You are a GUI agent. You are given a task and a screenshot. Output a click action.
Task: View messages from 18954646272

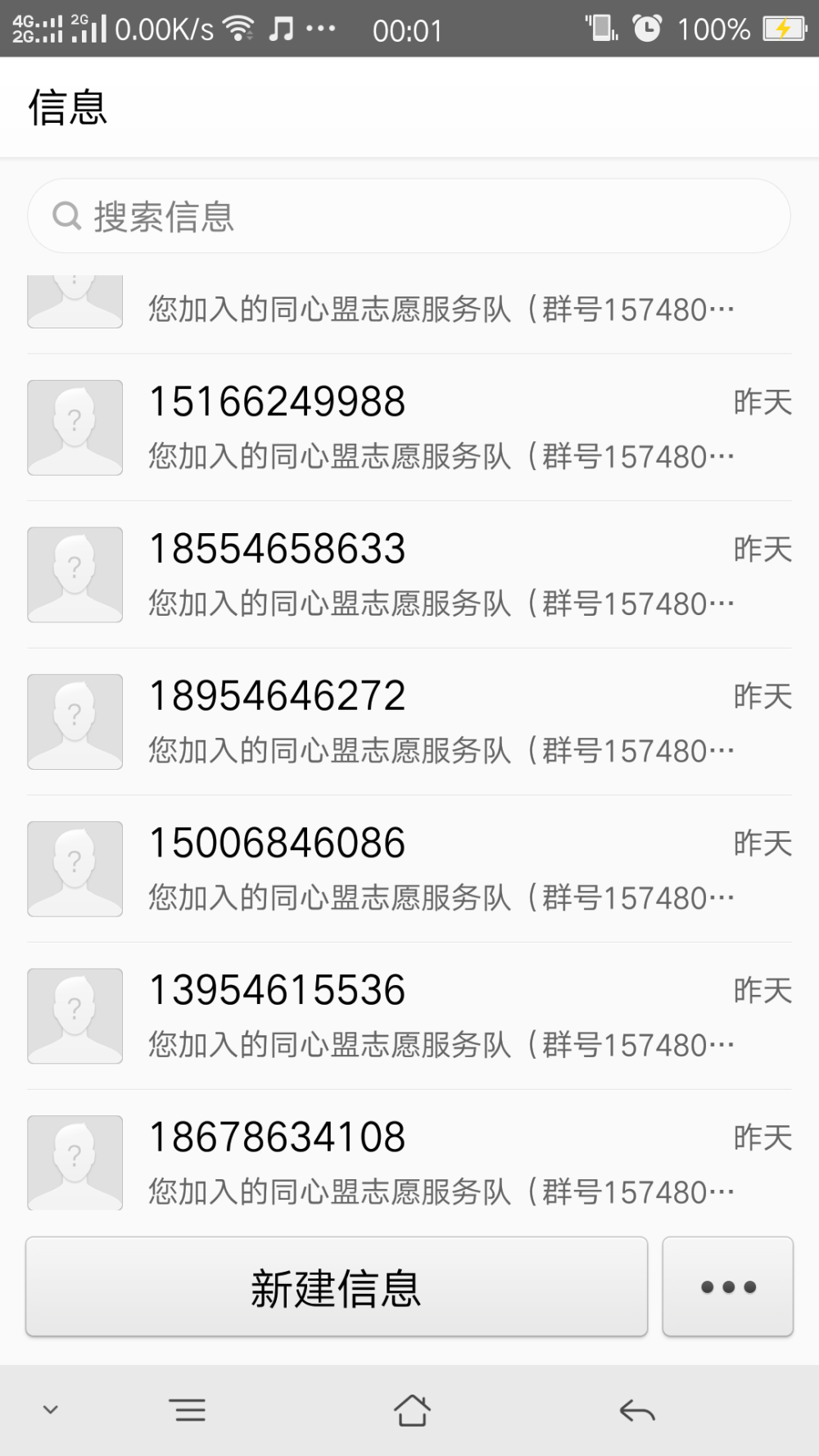click(x=409, y=721)
